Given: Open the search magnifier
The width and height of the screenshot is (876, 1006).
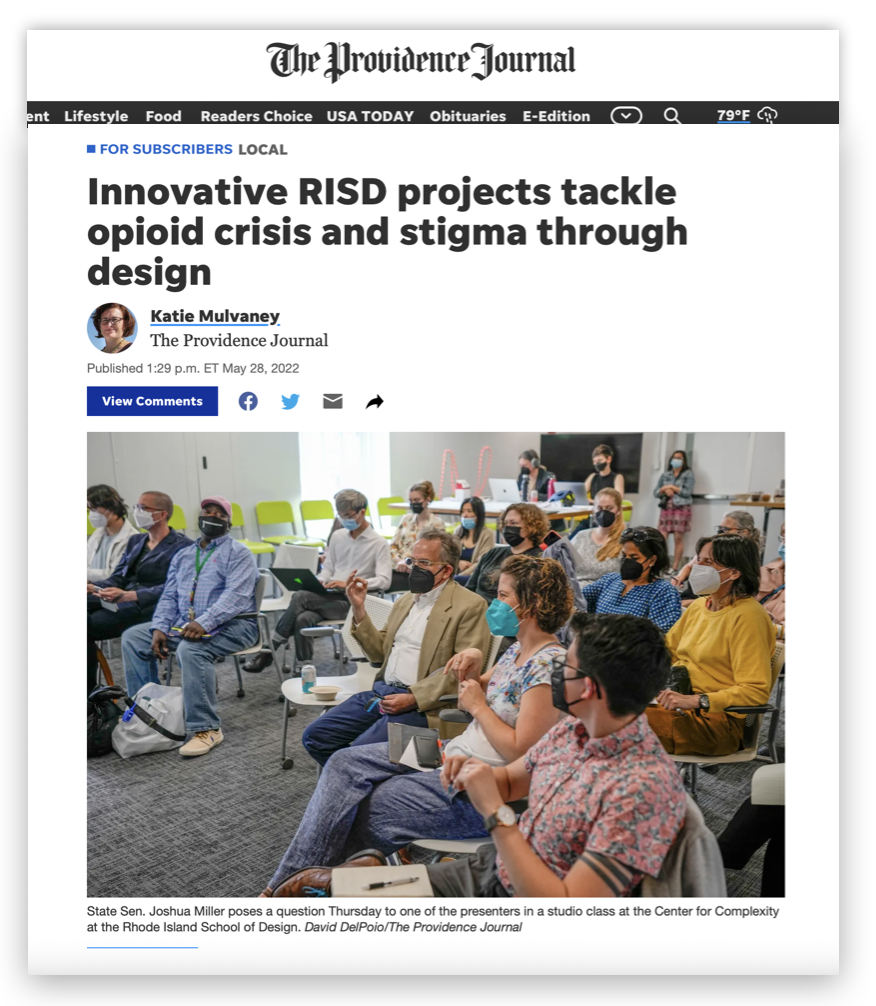Looking at the screenshot, I should (x=672, y=116).
